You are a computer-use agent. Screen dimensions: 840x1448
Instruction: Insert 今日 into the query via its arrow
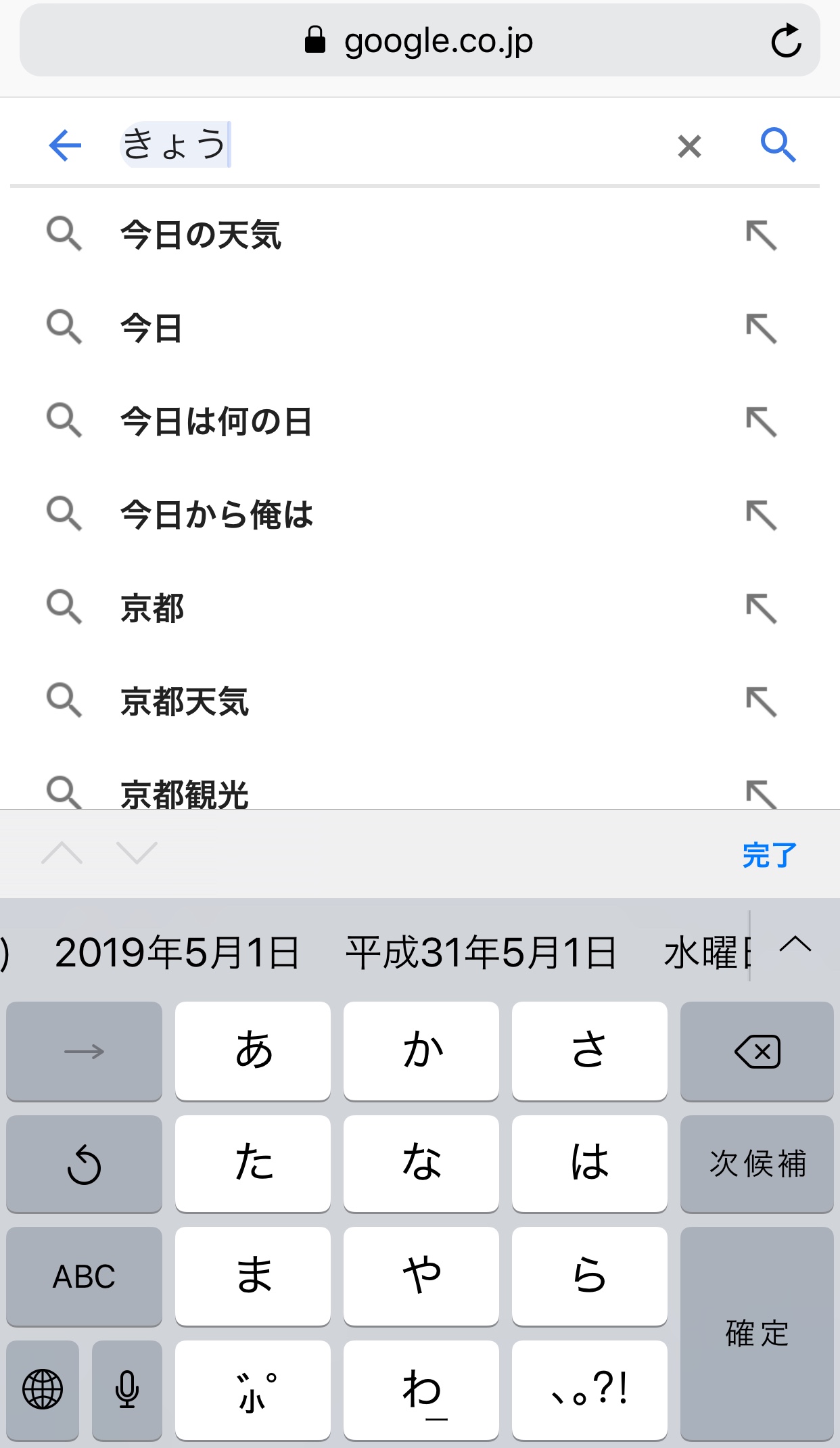762,329
